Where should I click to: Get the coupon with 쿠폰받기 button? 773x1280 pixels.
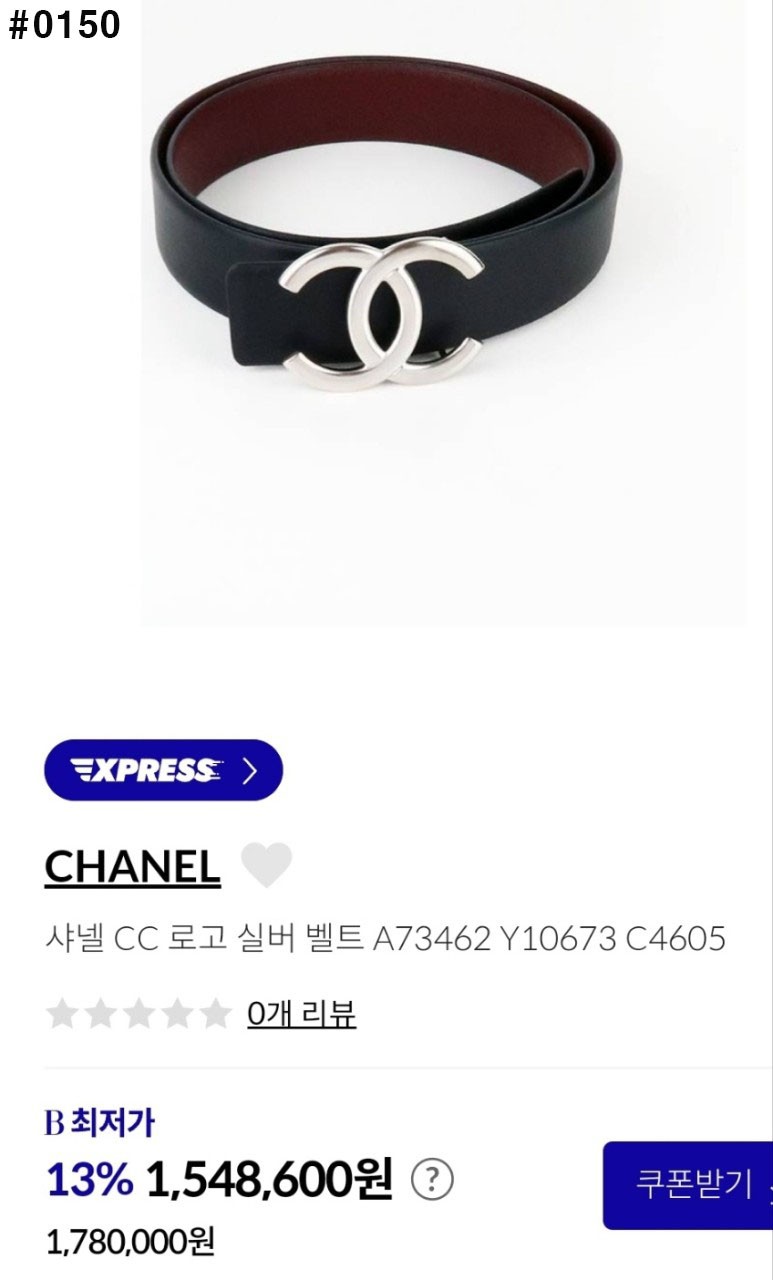click(x=690, y=1185)
